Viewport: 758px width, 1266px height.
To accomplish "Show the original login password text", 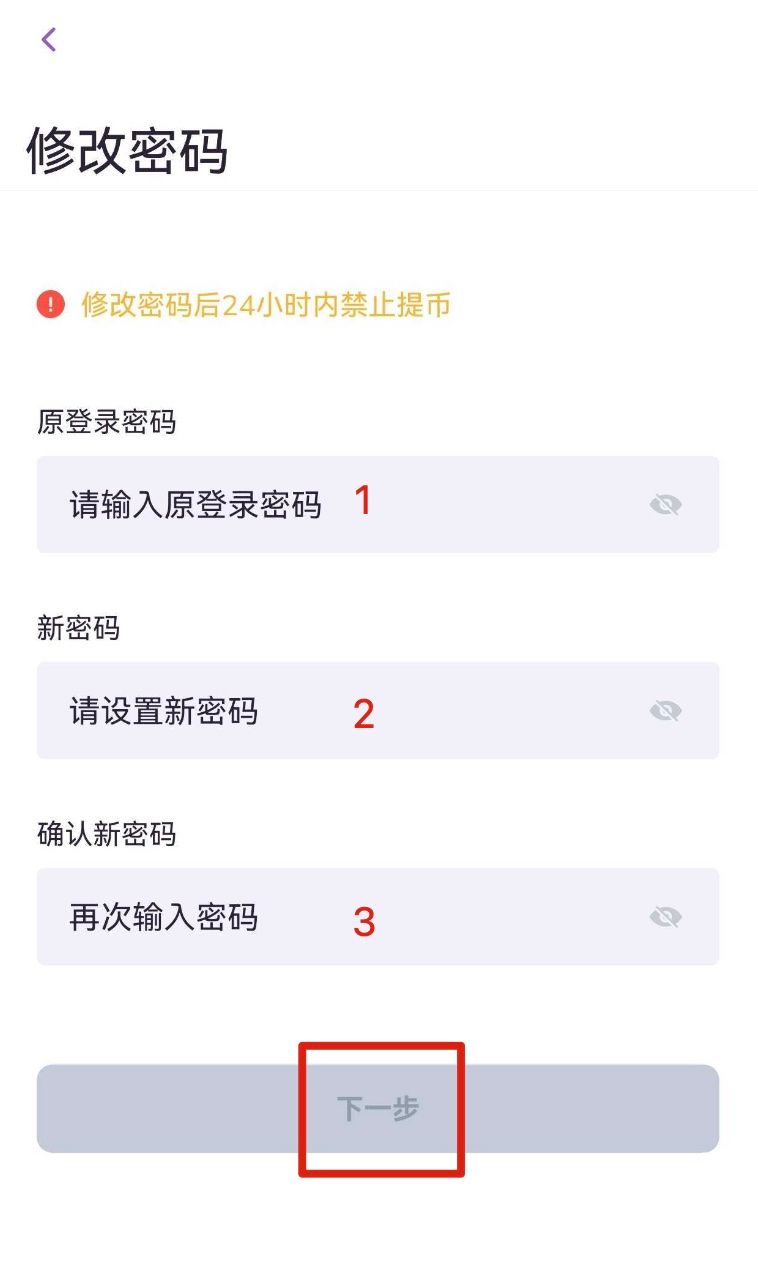I will pos(665,505).
